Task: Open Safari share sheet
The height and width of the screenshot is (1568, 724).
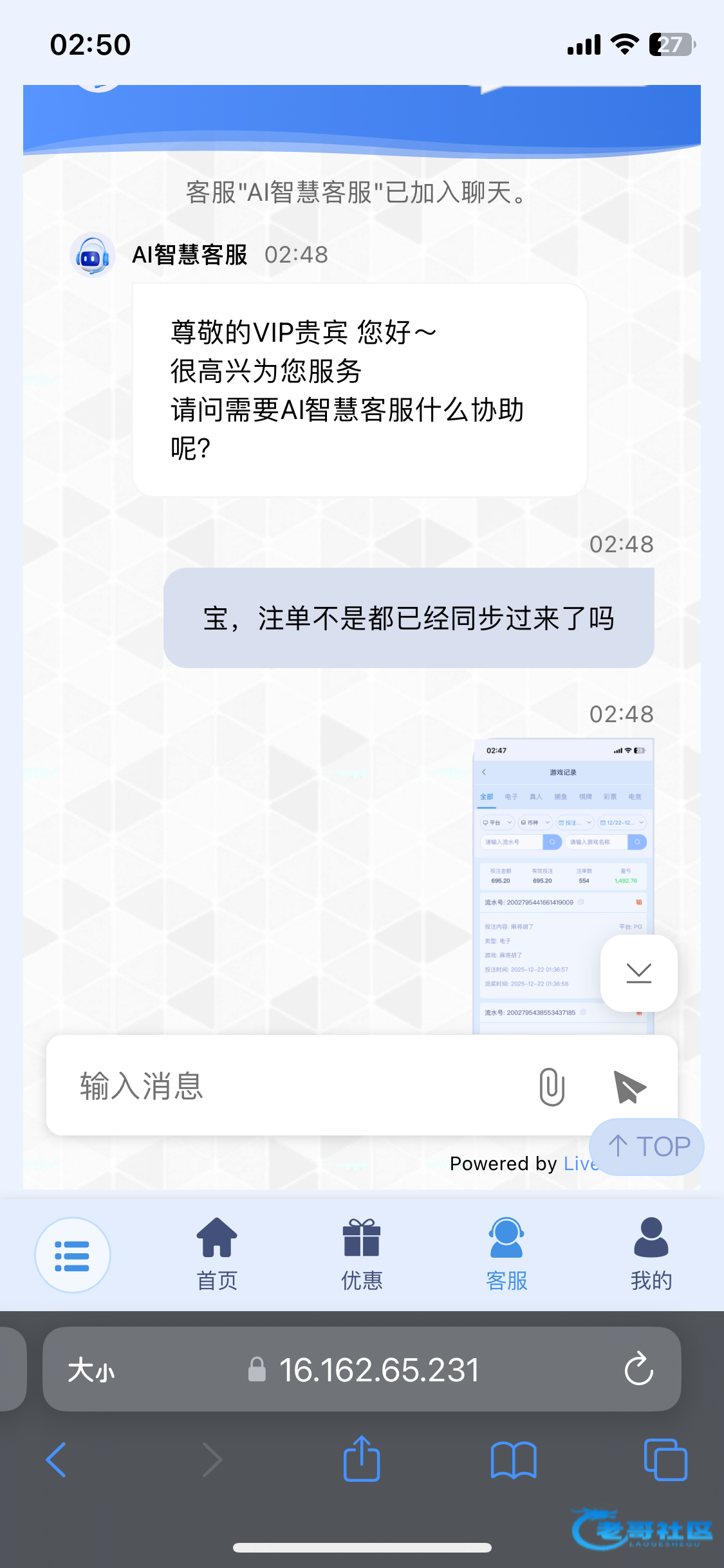Action: coord(362,1459)
